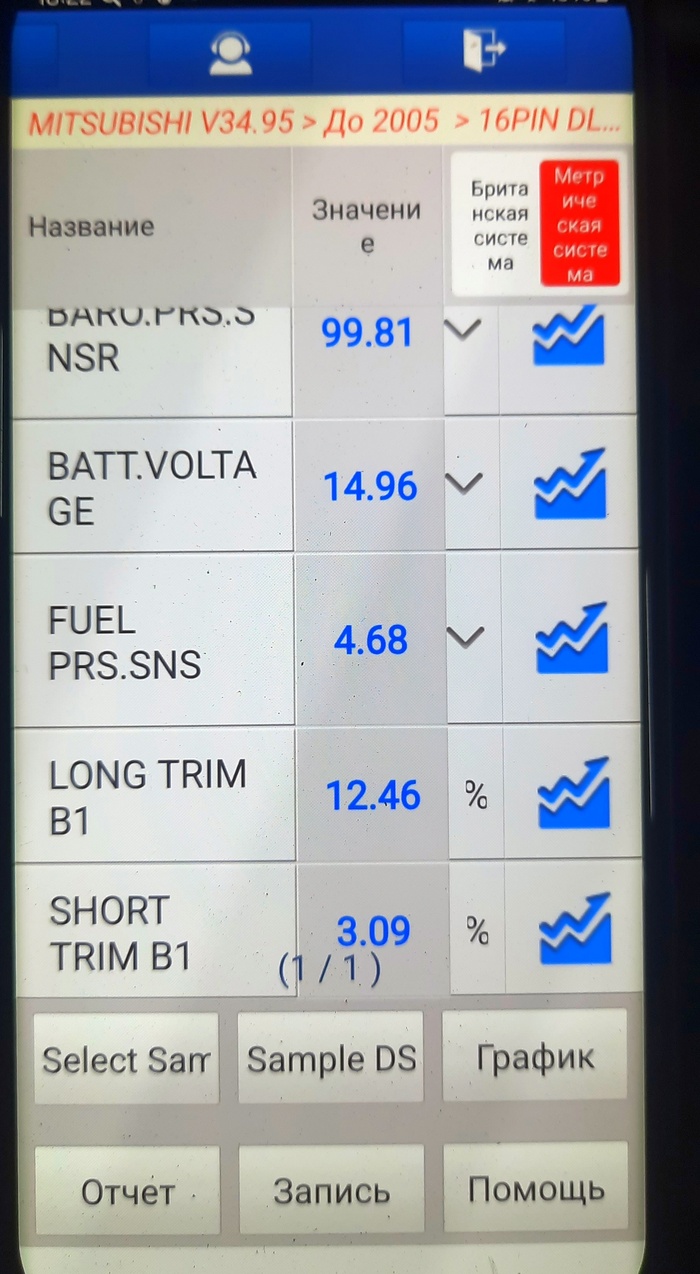700x1274 pixels.
Task: Open the SHORT TRIM B1 graph
Action: (575, 929)
